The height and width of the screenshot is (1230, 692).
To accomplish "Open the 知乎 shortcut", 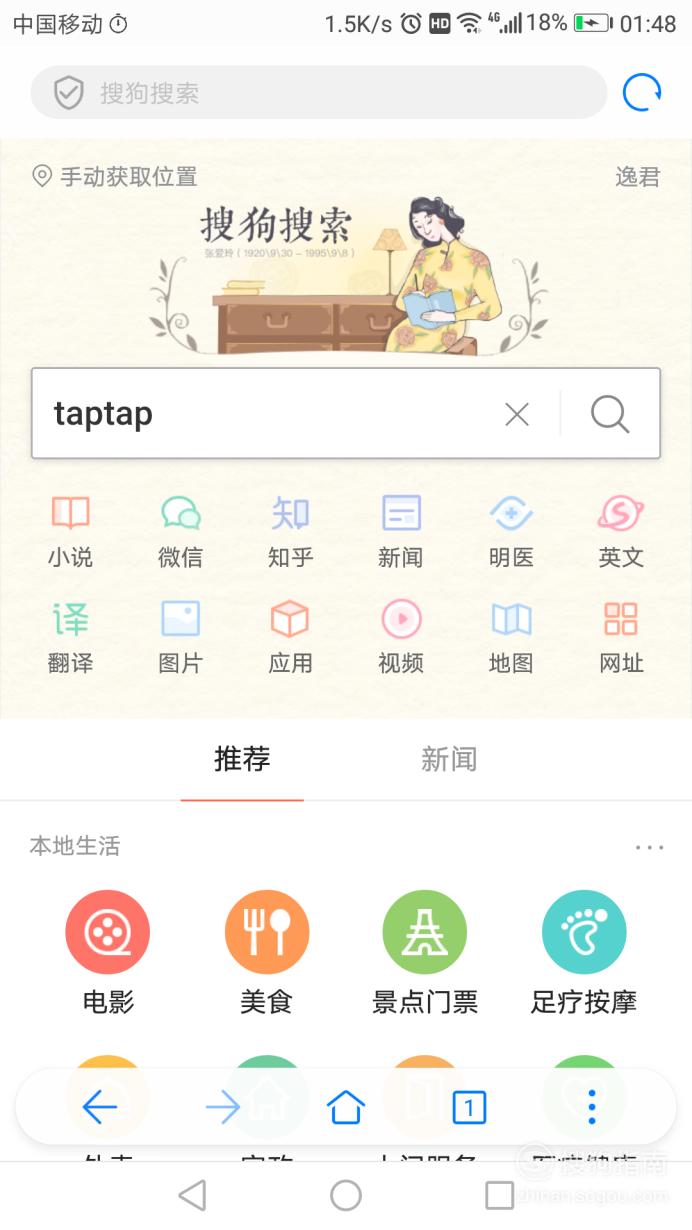I will (x=291, y=531).
